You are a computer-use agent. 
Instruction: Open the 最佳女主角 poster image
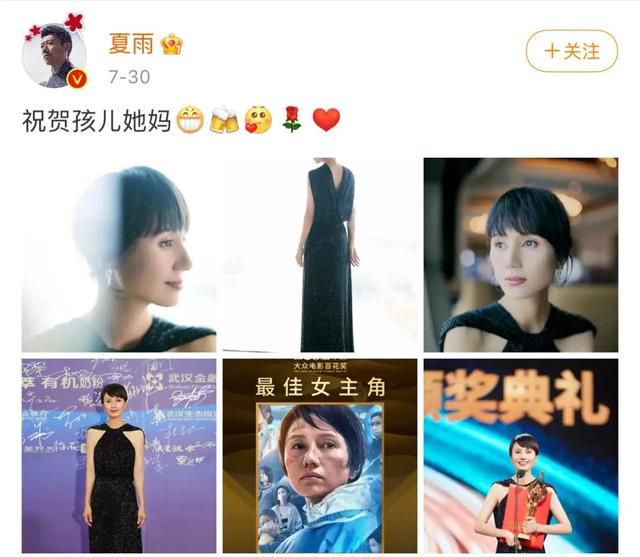320,455
